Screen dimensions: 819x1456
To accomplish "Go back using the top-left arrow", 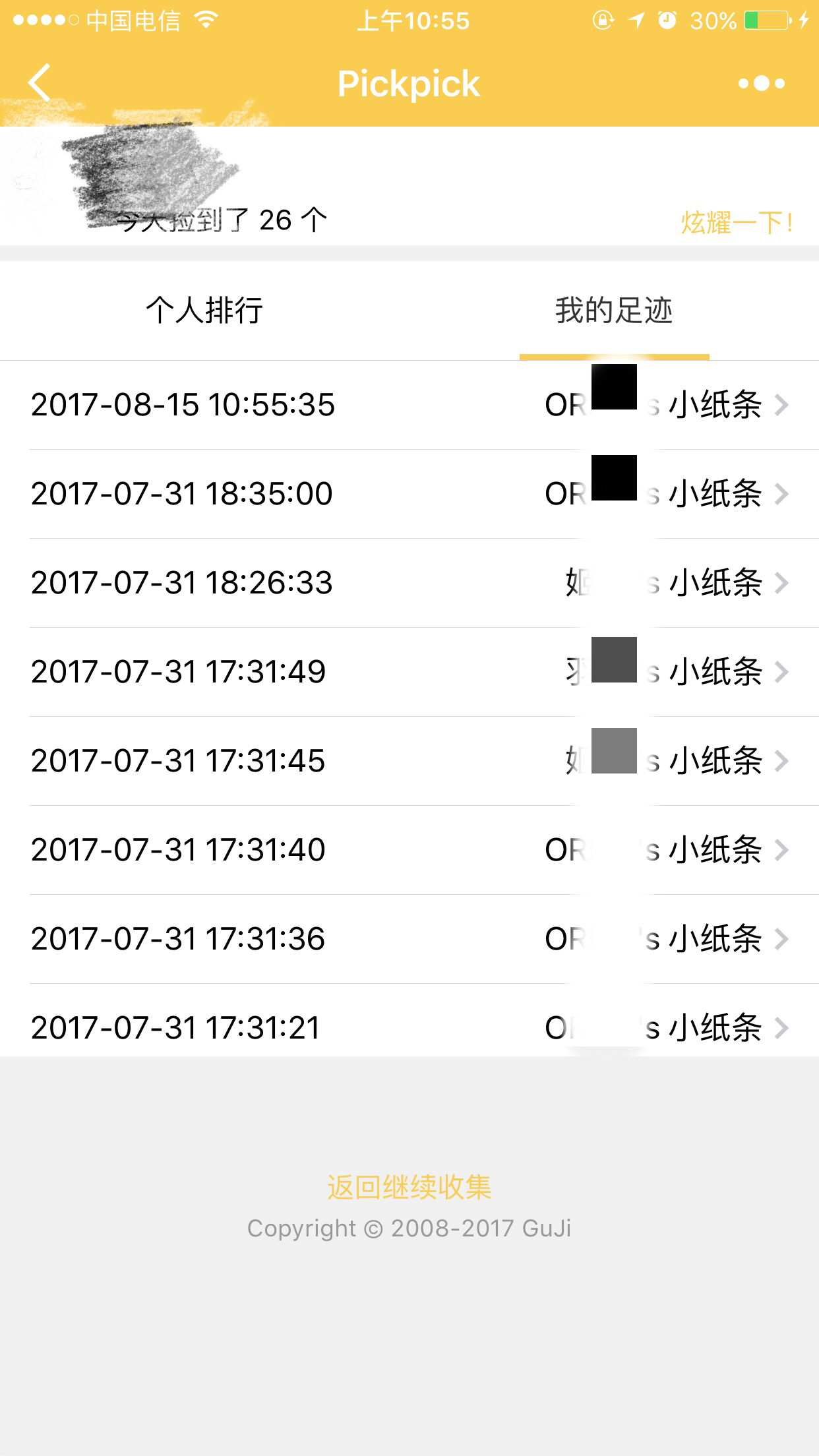I will click(40, 83).
